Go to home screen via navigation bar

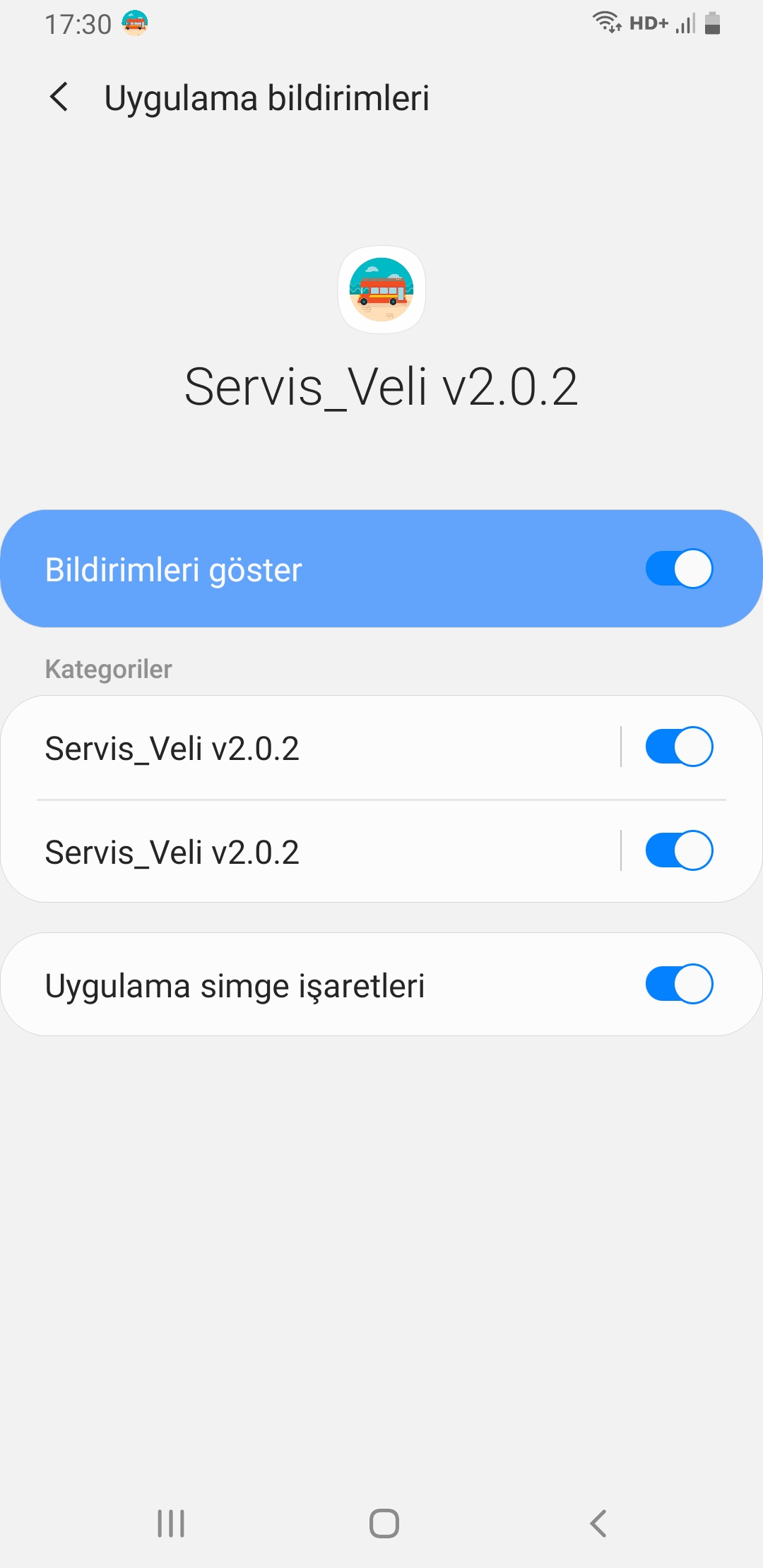(x=384, y=1524)
